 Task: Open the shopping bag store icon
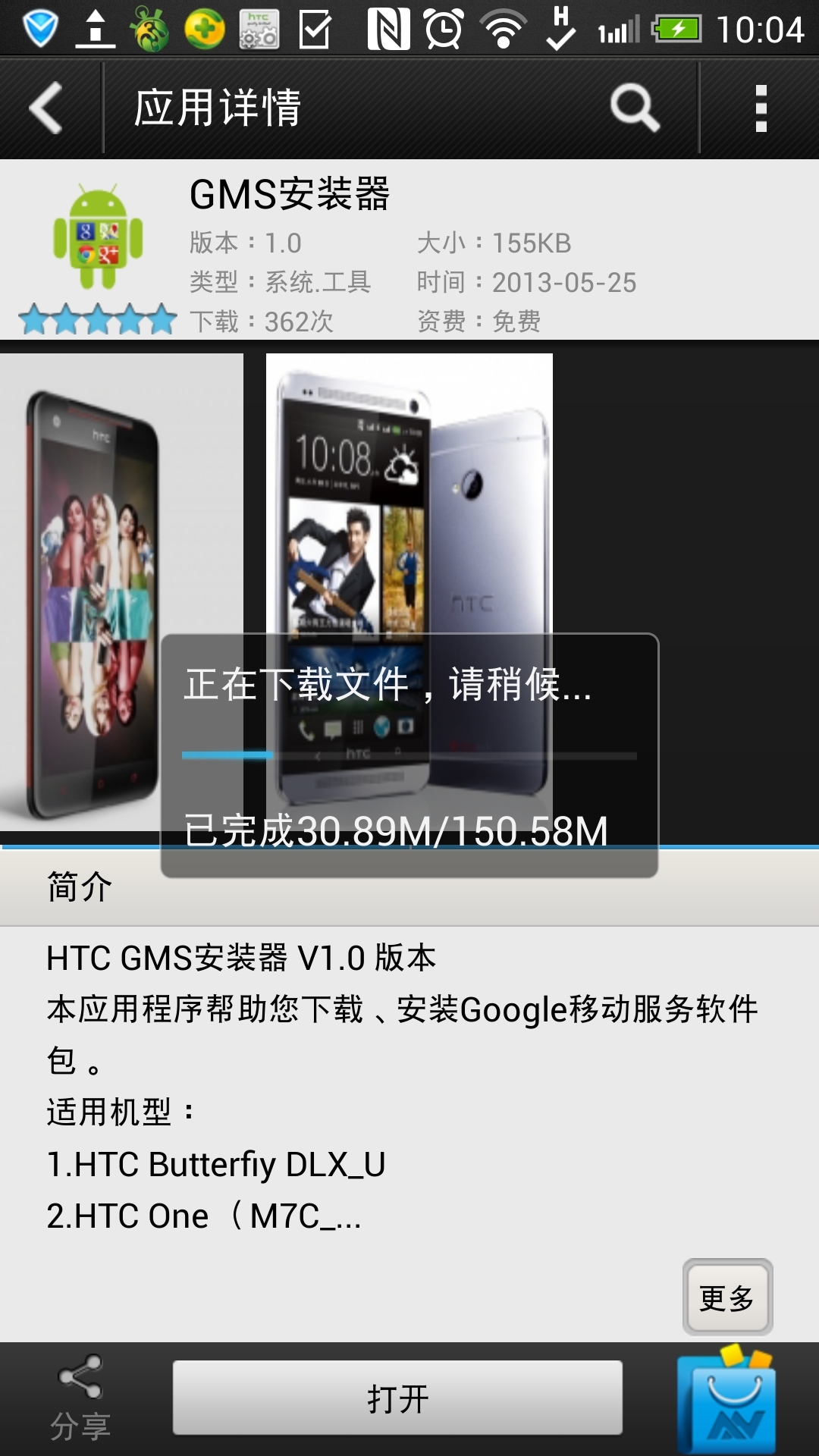click(x=726, y=1400)
